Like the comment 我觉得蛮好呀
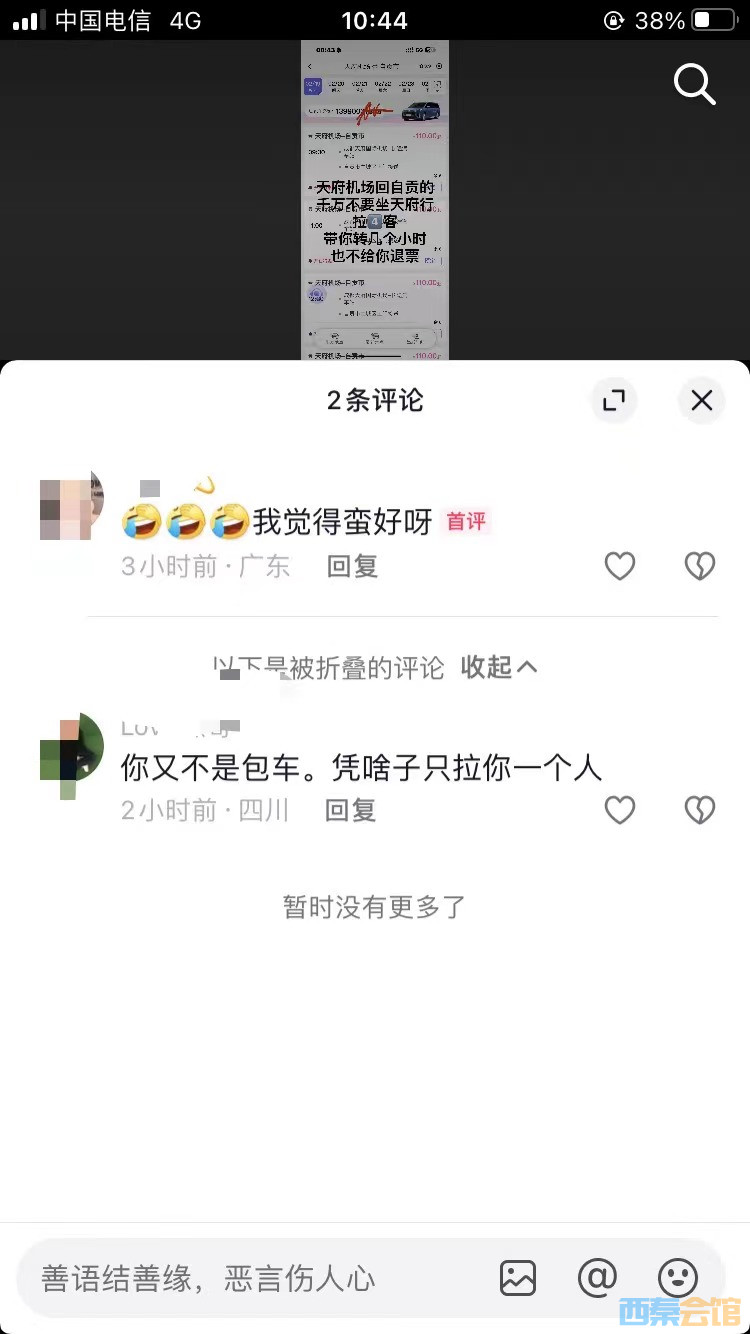 click(620, 566)
